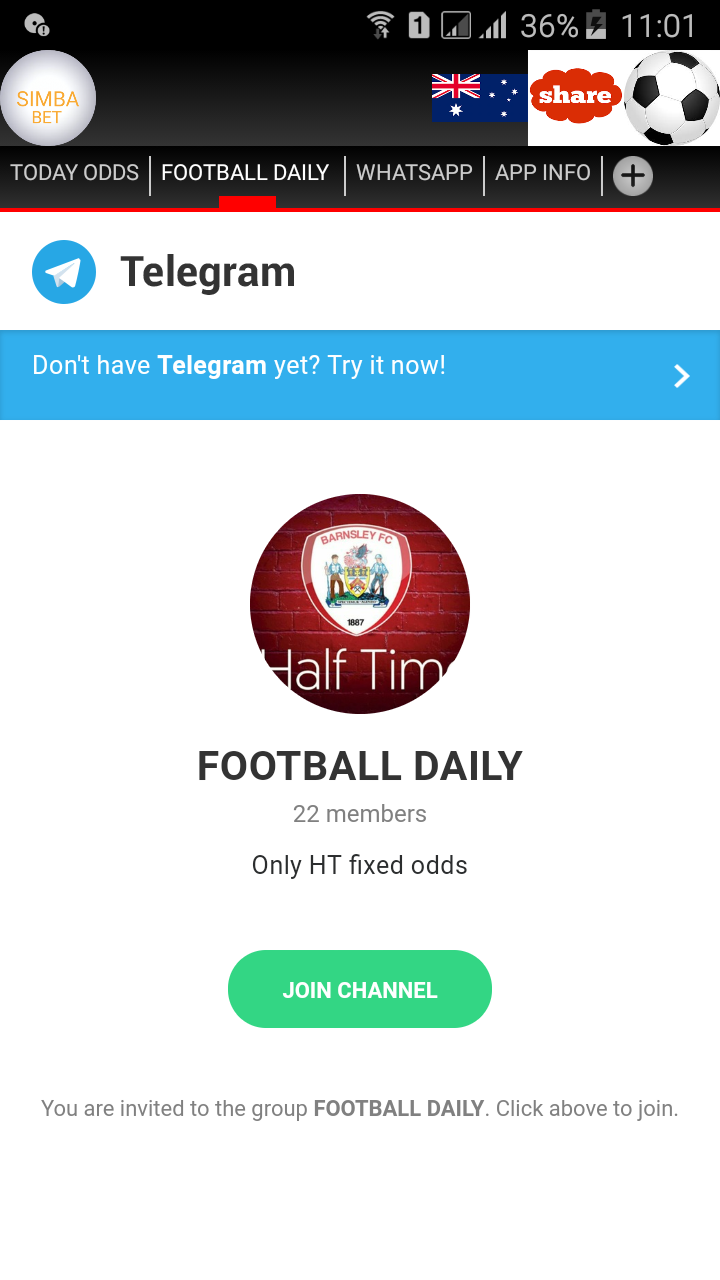Open the Simba Bet logo button
720x1280 pixels.
coord(47,98)
